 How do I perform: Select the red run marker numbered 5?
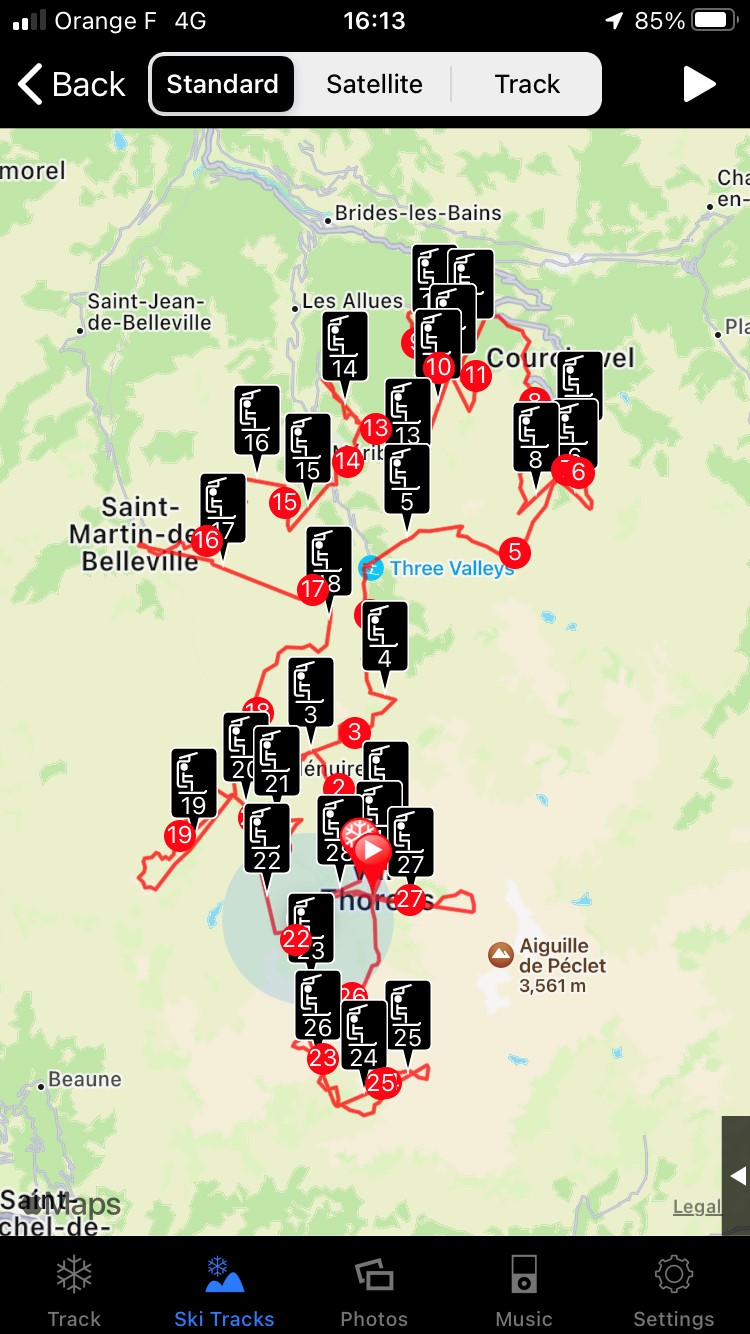[x=515, y=551]
